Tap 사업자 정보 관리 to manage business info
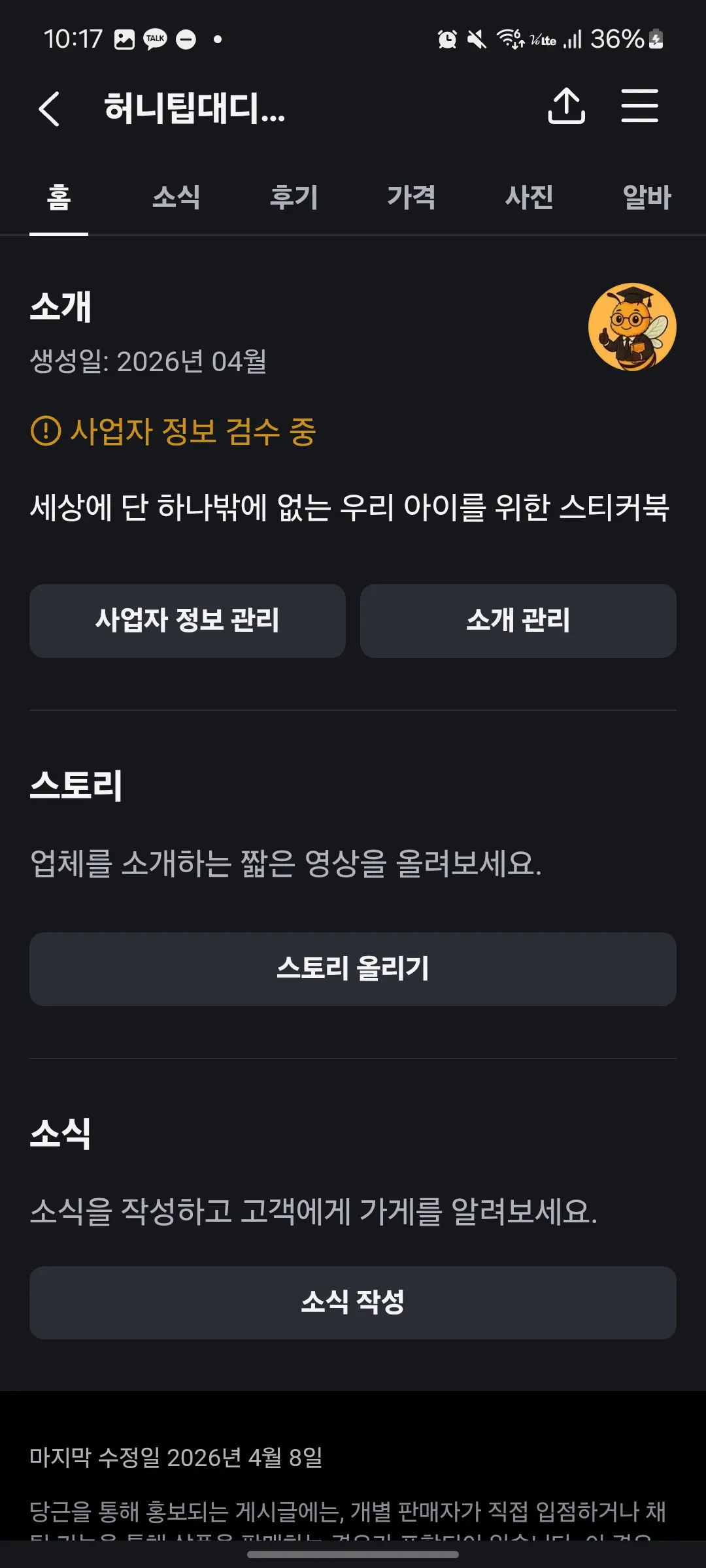This screenshot has height=1568, width=706. click(187, 621)
